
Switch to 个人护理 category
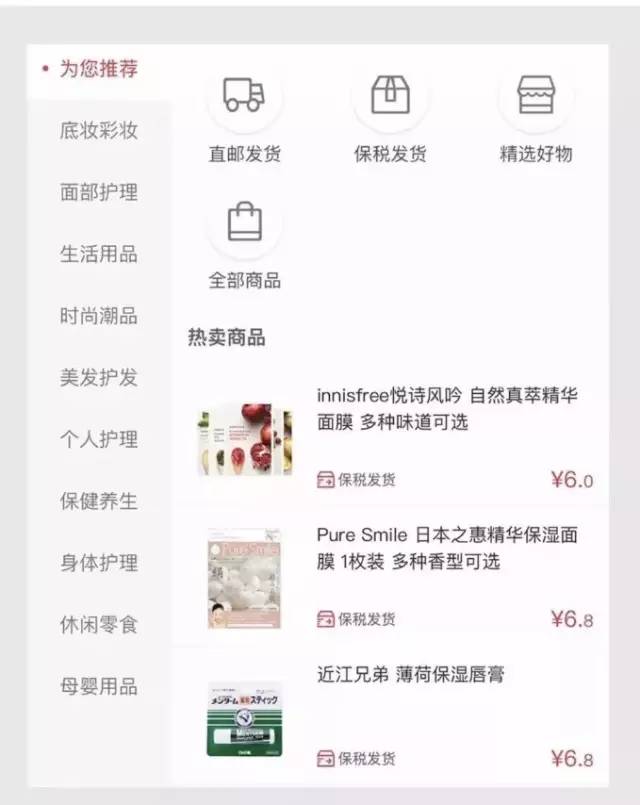point(98,440)
